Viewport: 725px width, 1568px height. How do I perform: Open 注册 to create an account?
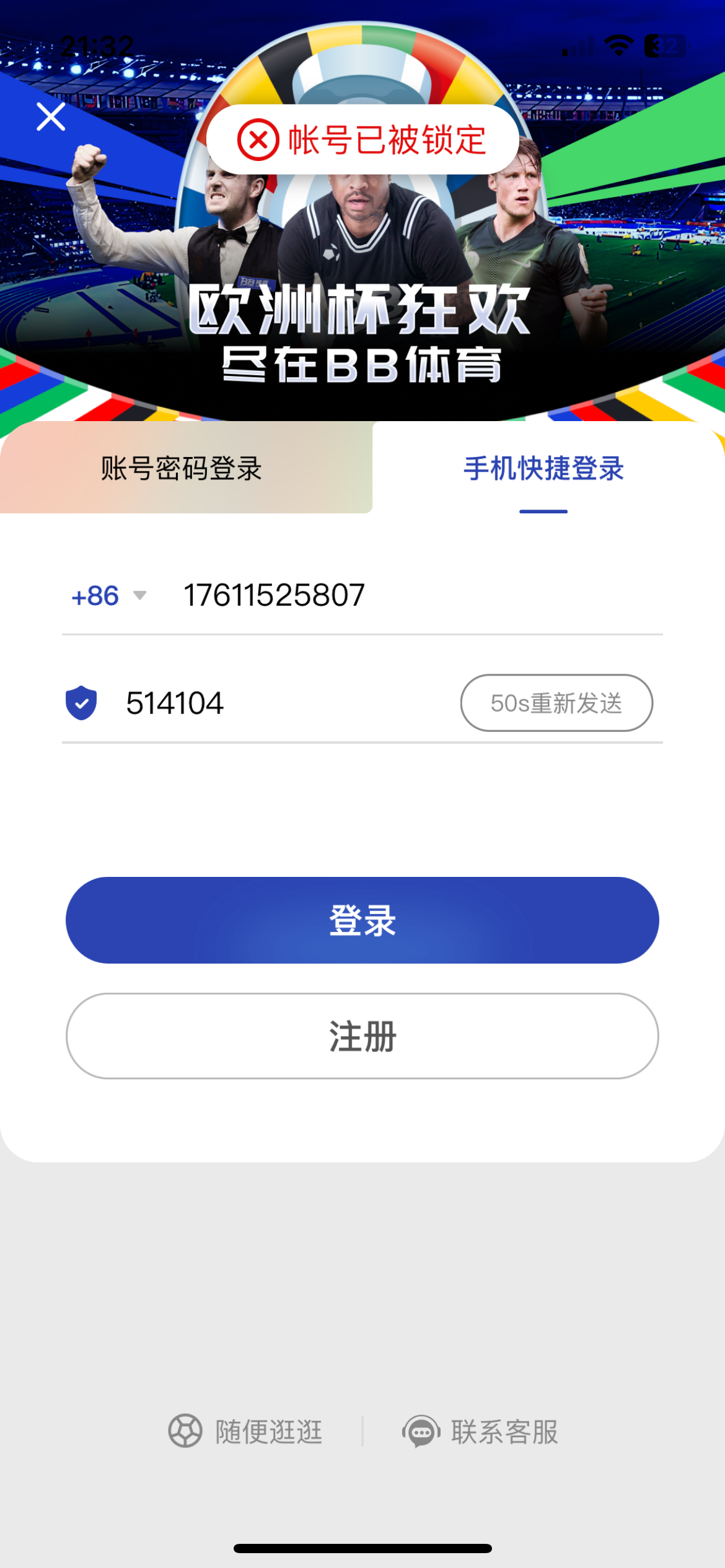[x=362, y=1036]
